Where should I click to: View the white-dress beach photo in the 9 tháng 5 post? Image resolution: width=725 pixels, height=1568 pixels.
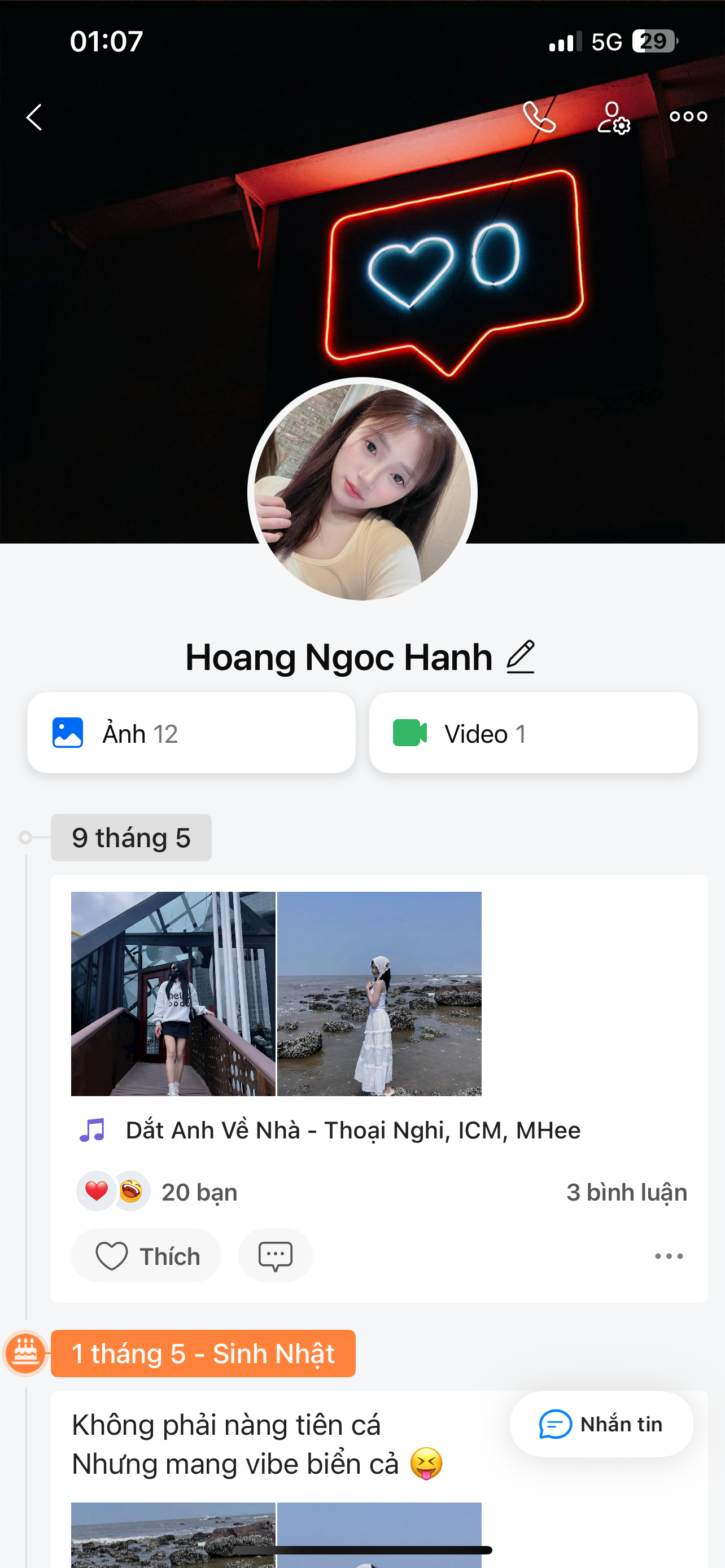(379, 993)
